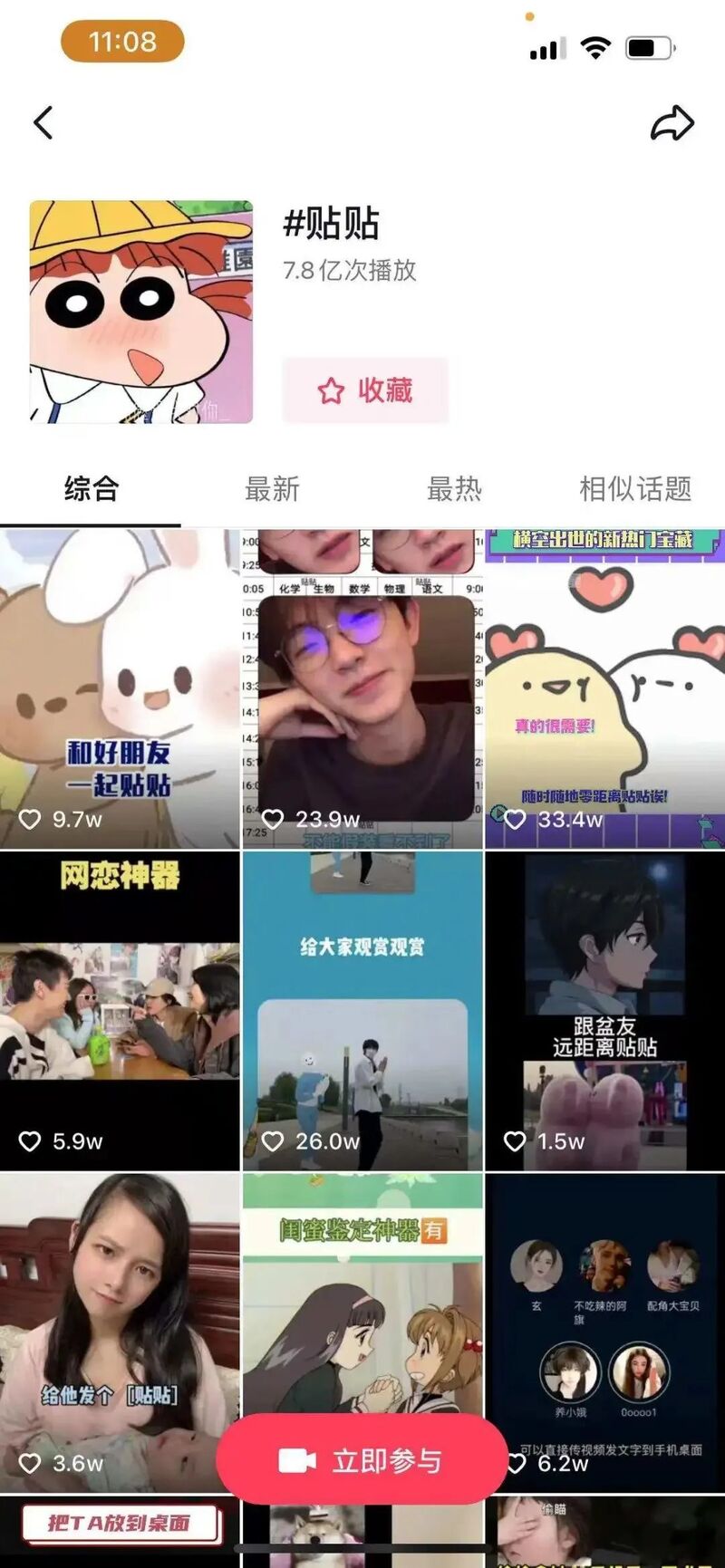Tap 立即参与 to join the topic
The width and height of the screenshot is (725, 1568).
[362, 1460]
